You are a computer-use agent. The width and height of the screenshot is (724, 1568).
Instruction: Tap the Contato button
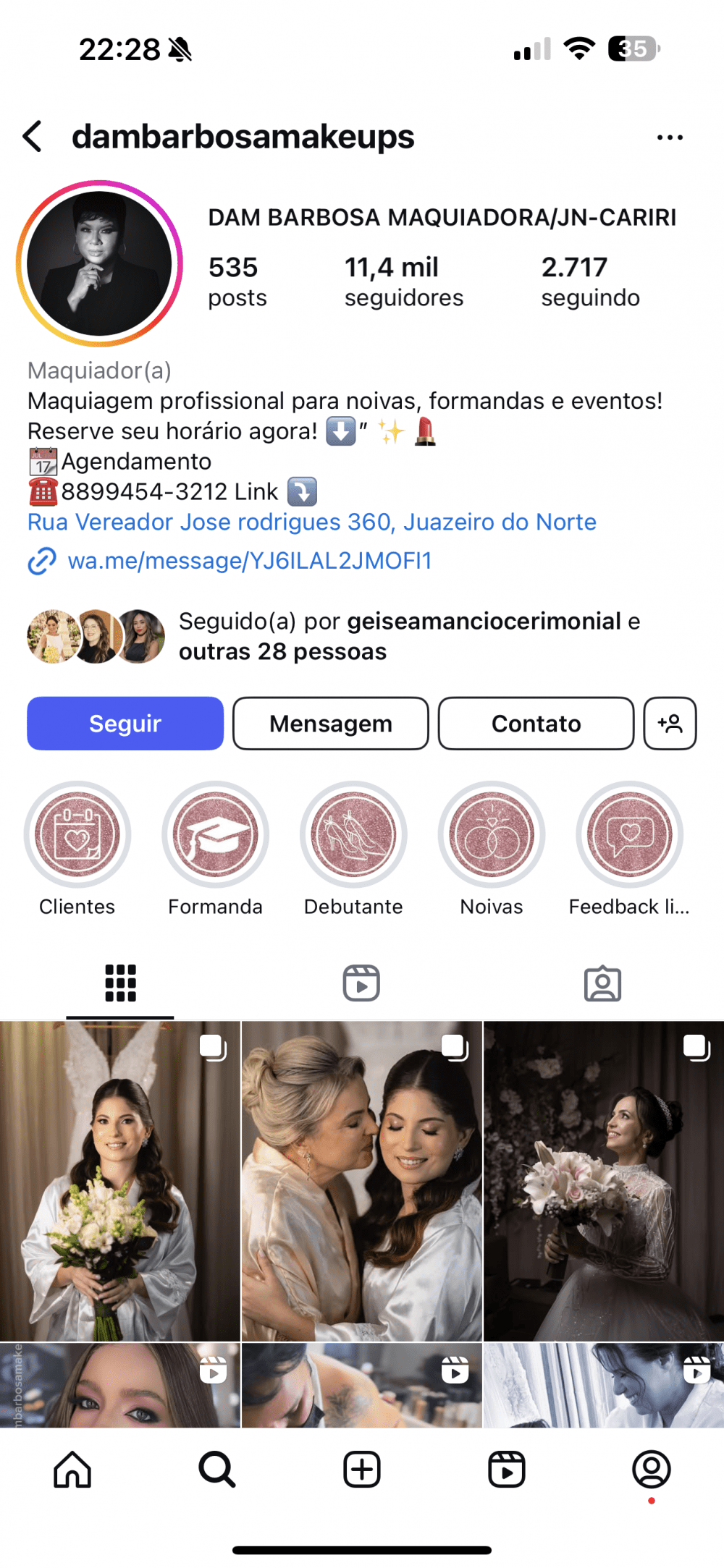pyautogui.click(x=536, y=724)
